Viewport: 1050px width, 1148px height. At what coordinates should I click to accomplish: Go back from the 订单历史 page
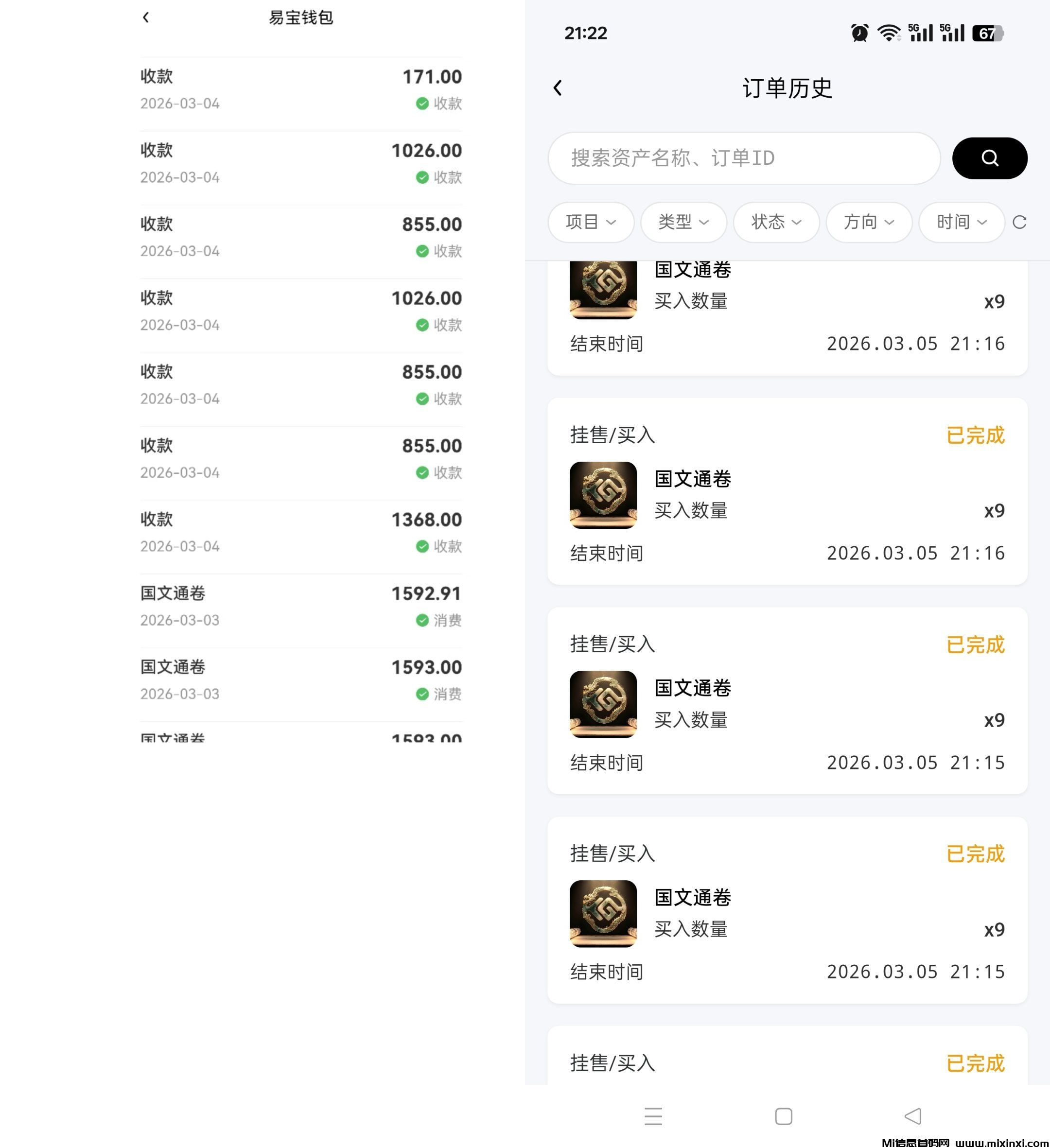point(558,88)
